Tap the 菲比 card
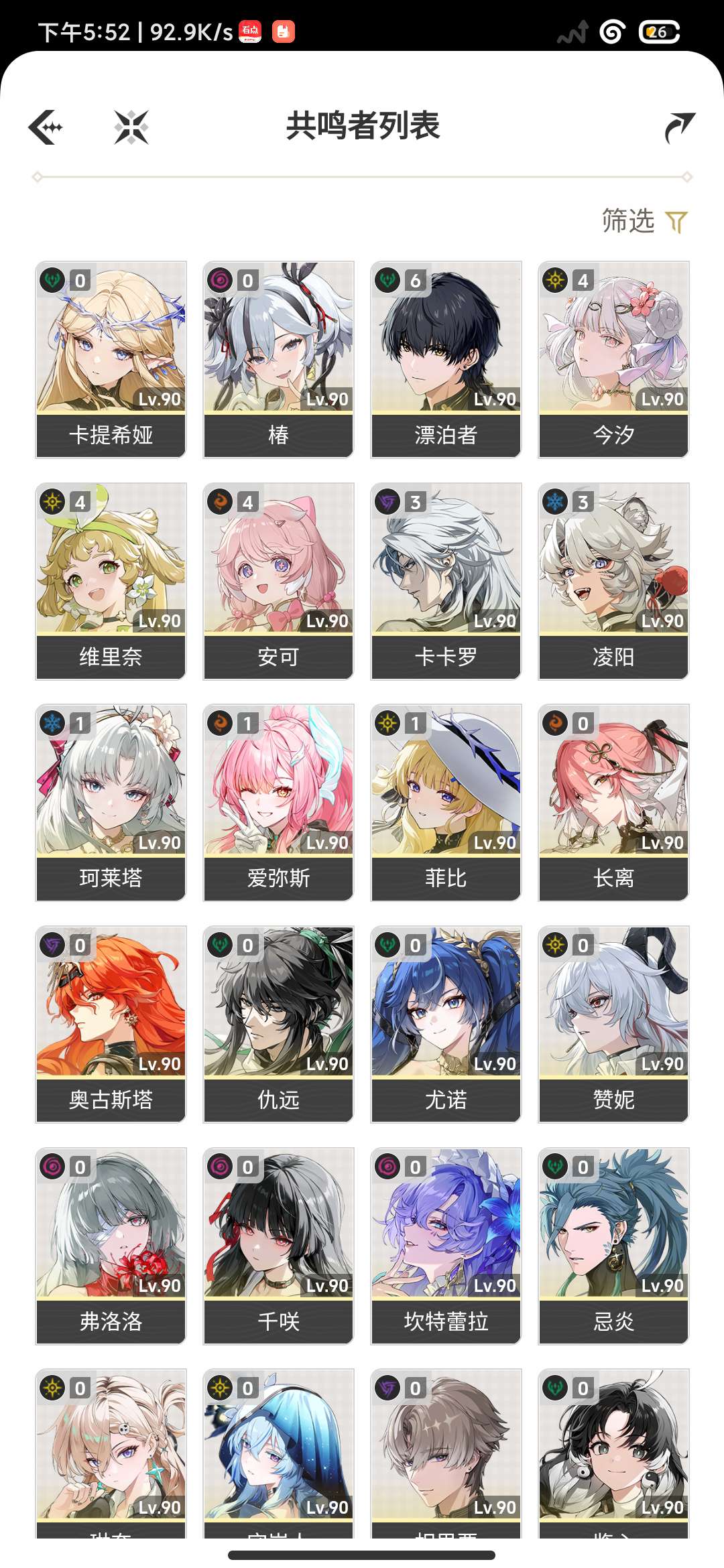This screenshot has width=724, height=1568. pyautogui.click(x=446, y=803)
